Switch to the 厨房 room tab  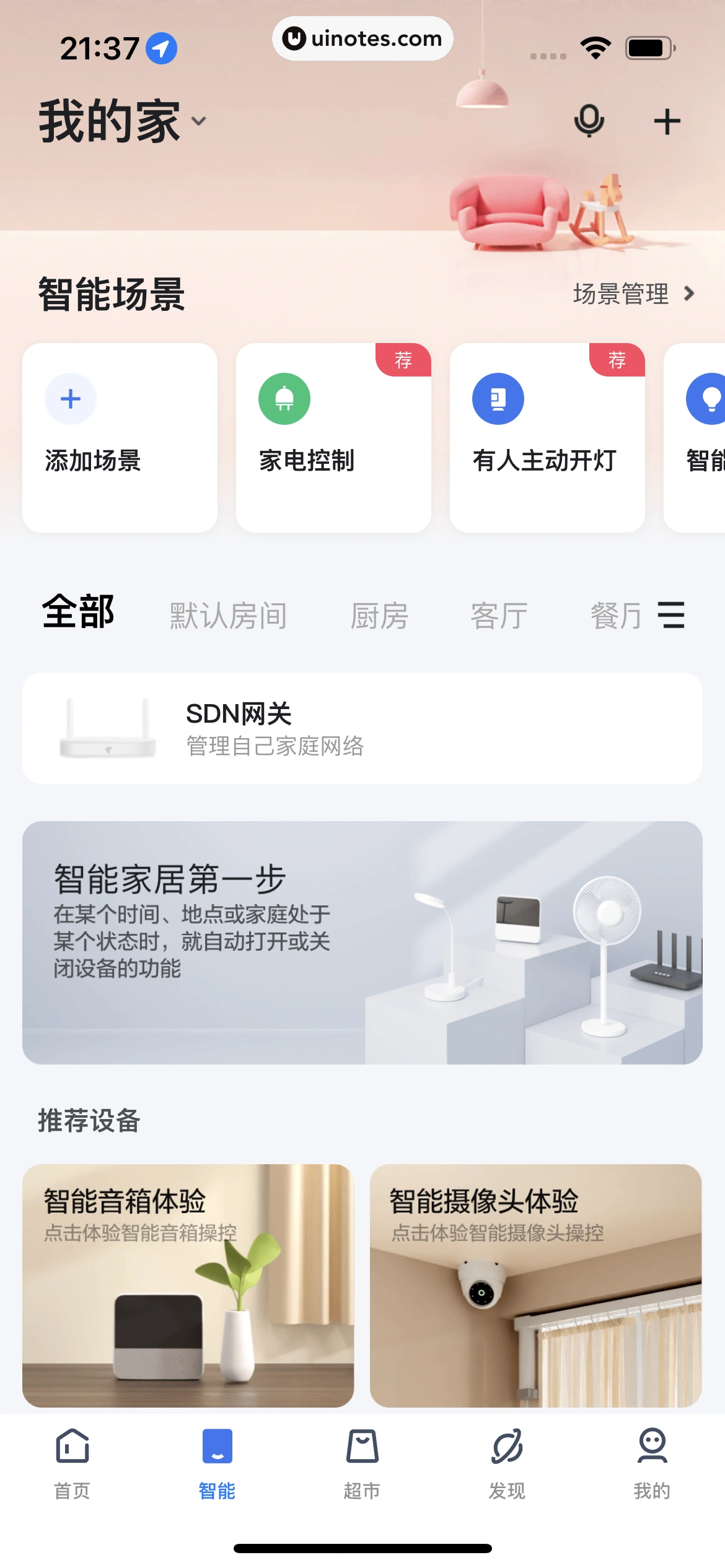[x=379, y=614]
